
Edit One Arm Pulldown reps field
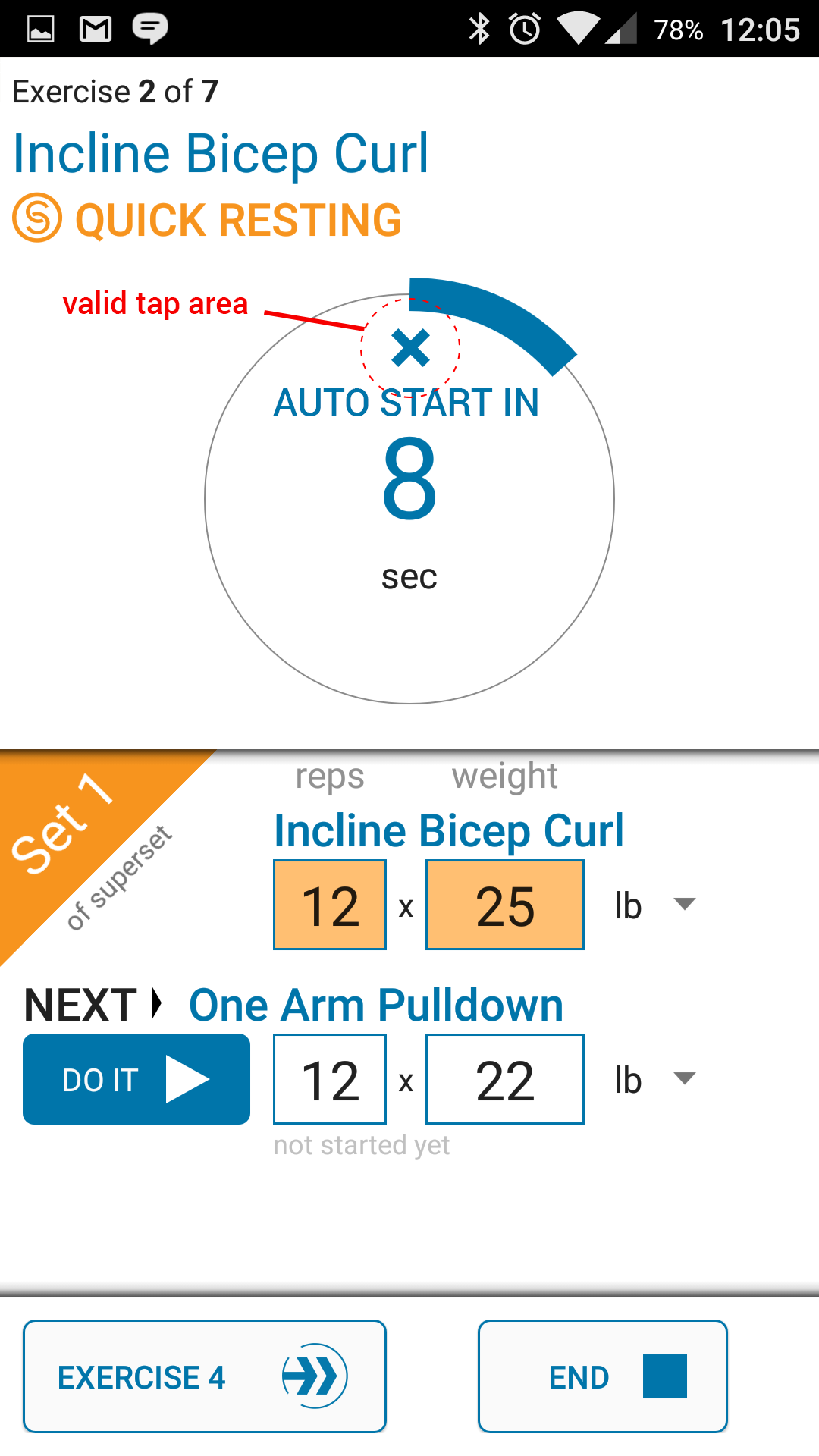(330, 1079)
